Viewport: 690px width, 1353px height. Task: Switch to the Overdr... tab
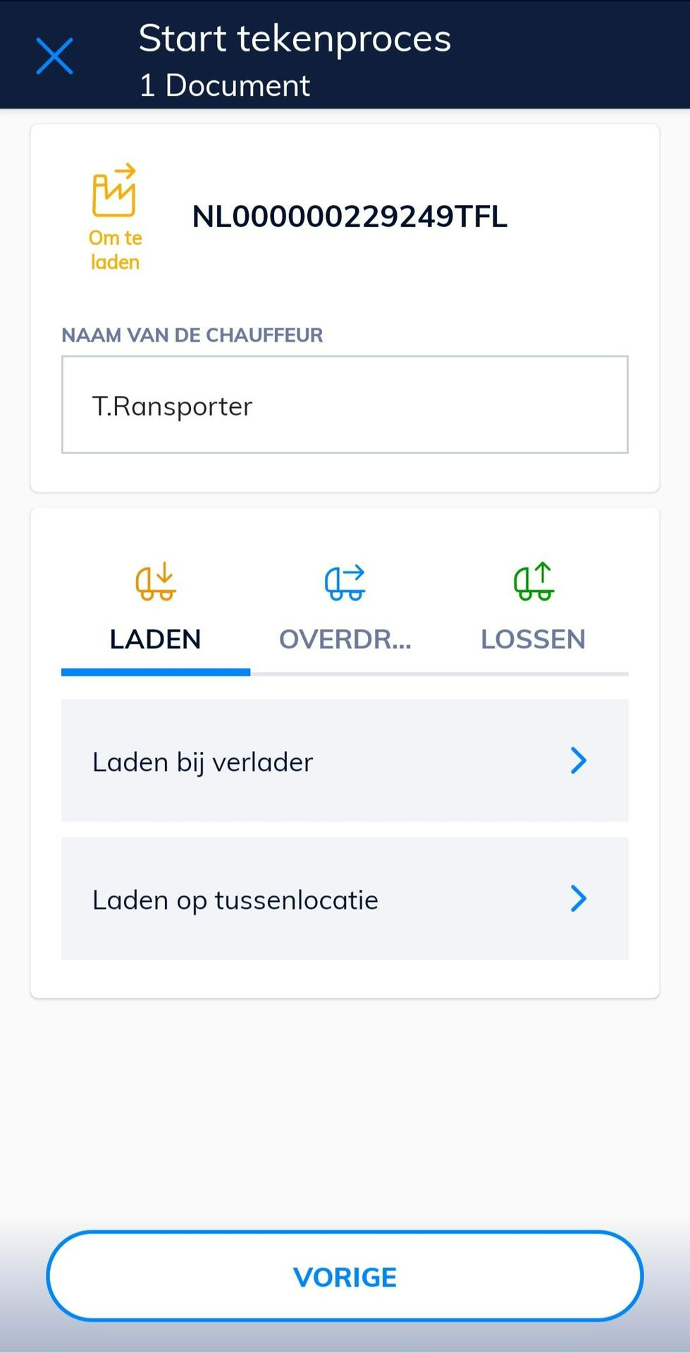(345, 611)
